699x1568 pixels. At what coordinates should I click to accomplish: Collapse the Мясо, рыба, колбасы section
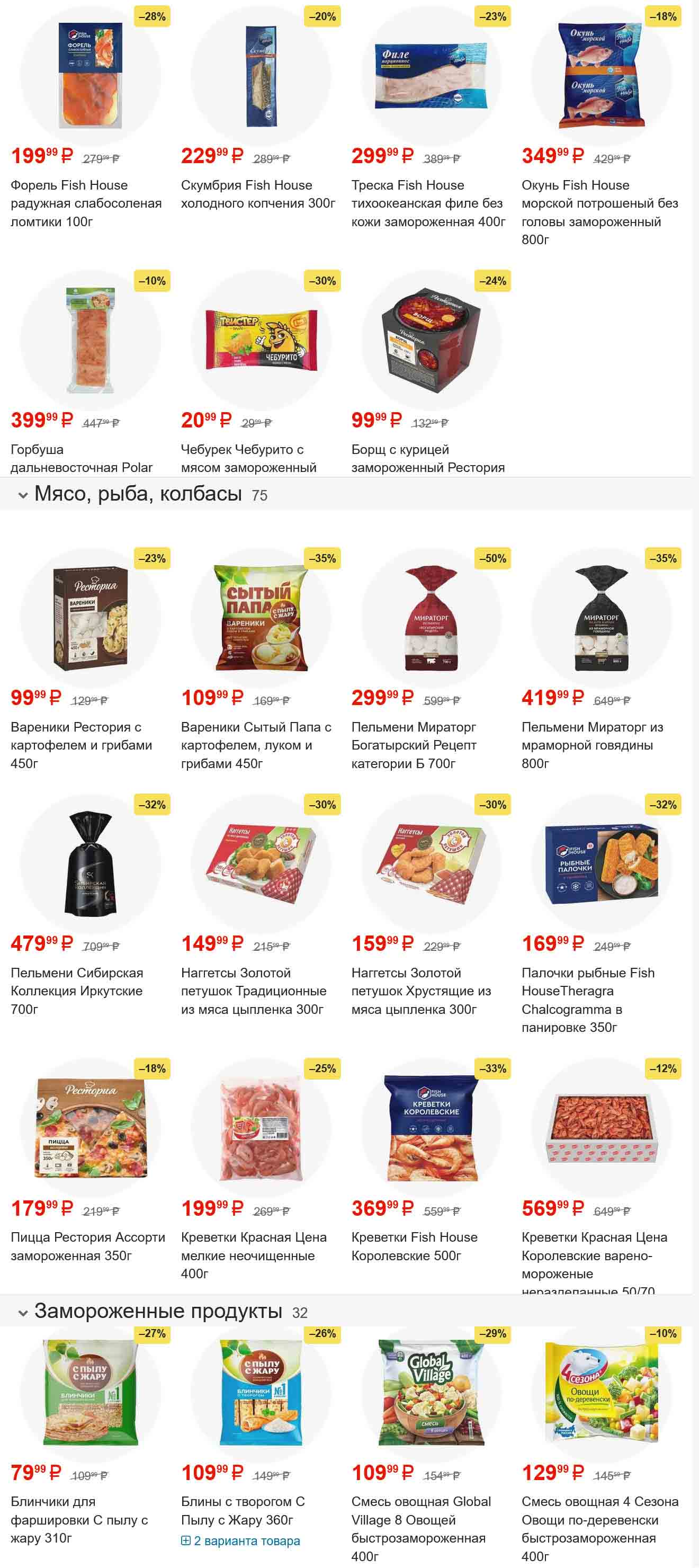coord(23,495)
